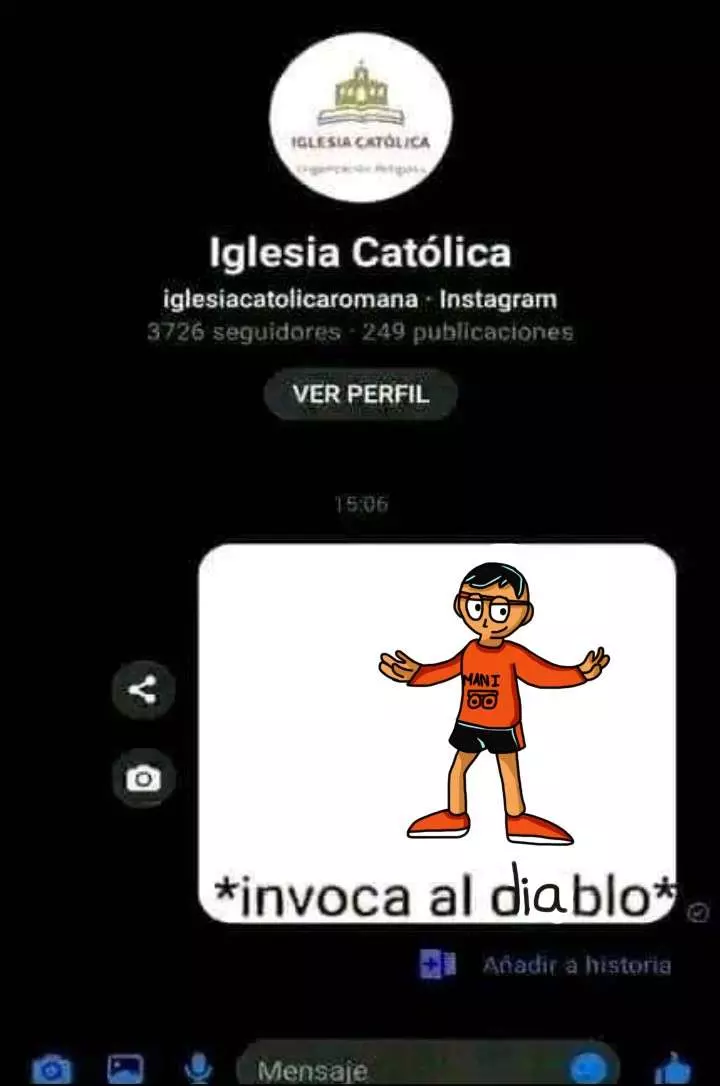The image size is (720, 1086).
Task: Open the photo gallery picker
Action: point(126,1070)
